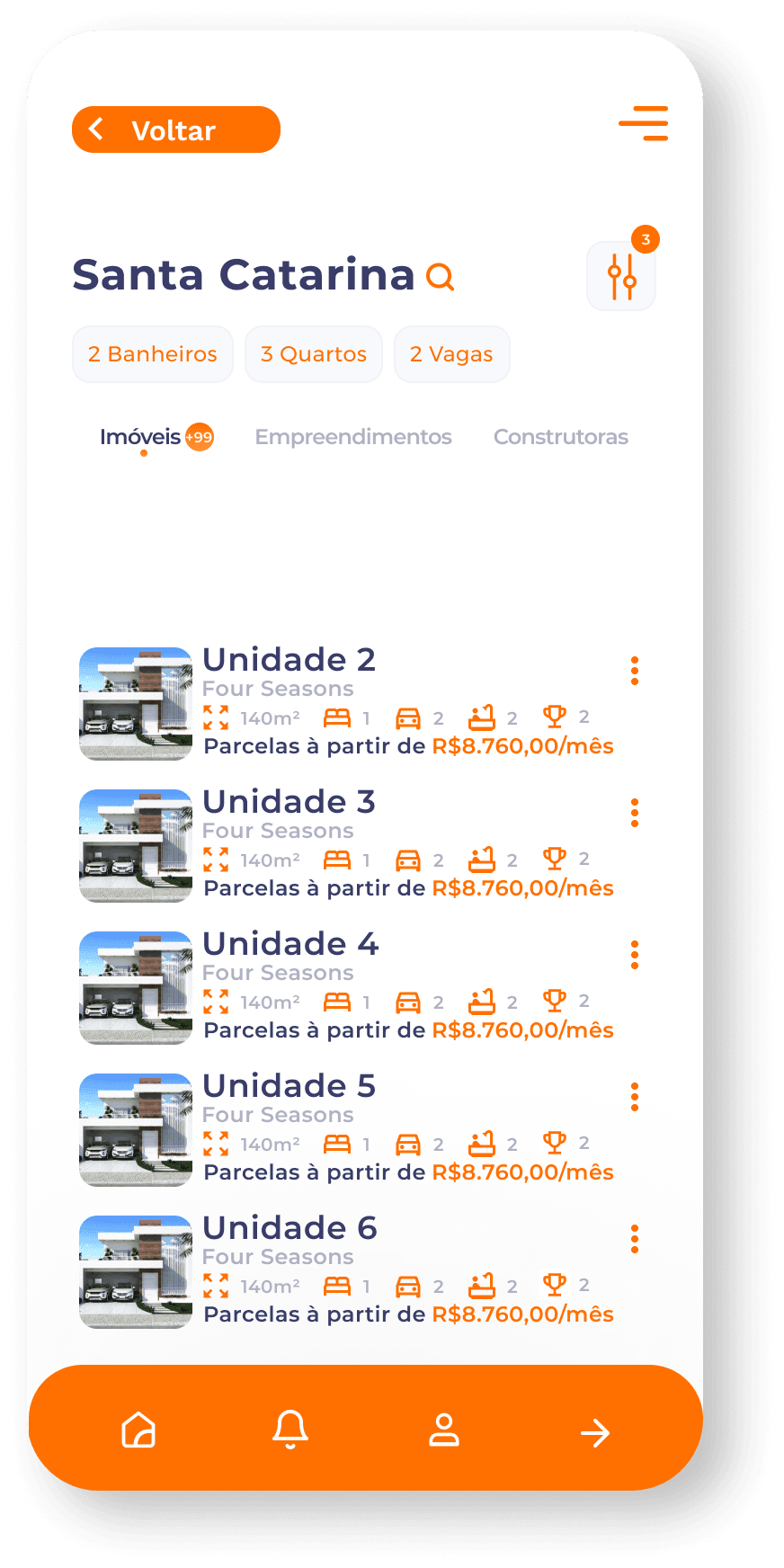Switch to the Construtoras tab
Viewport: 784px width, 1568px height.
[x=560, y=437]
